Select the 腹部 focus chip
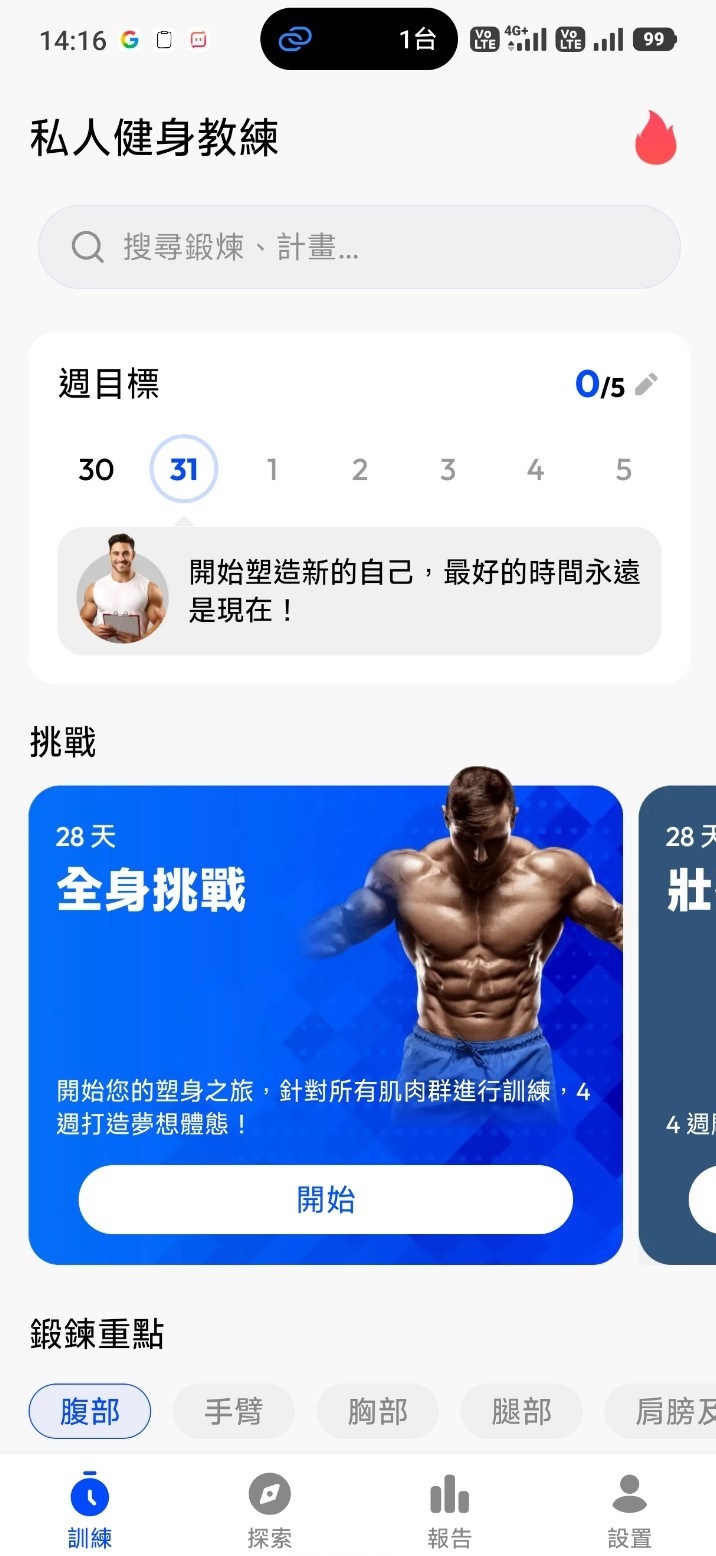This screenshot has height=1556, width=716. click(x=90, y=1411)
